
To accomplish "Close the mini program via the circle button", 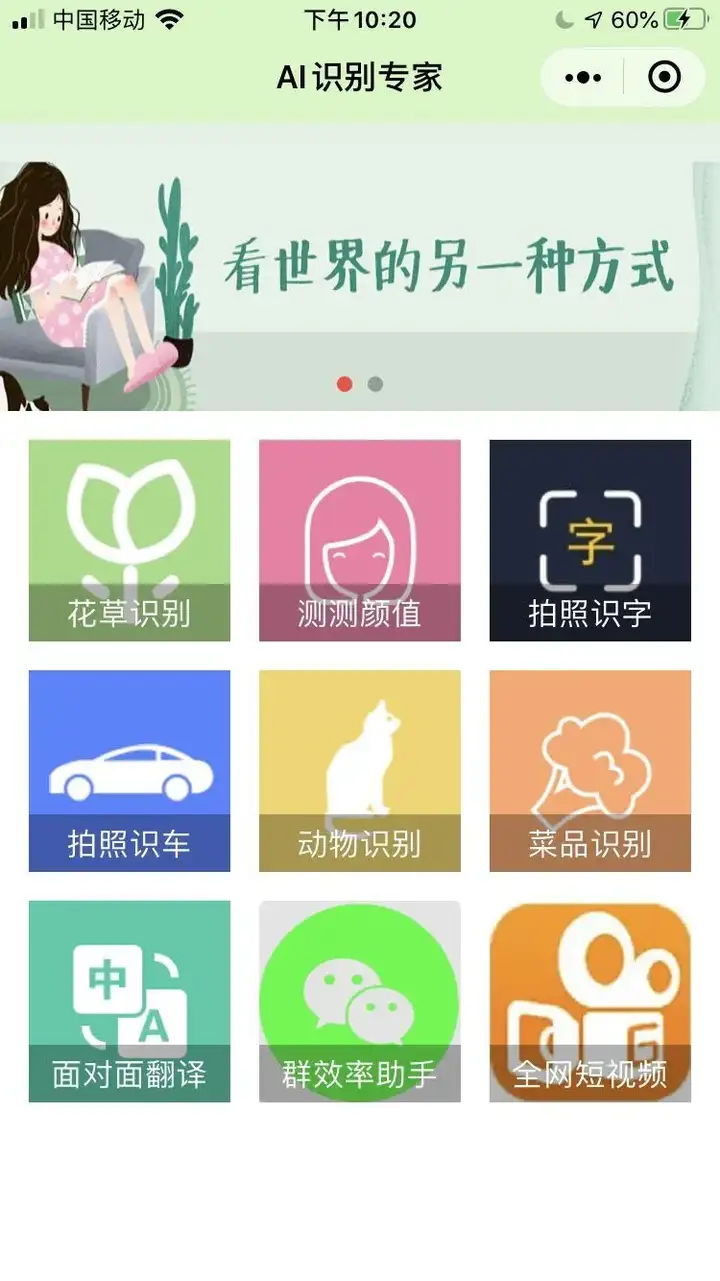I will [x=665, y=77].
